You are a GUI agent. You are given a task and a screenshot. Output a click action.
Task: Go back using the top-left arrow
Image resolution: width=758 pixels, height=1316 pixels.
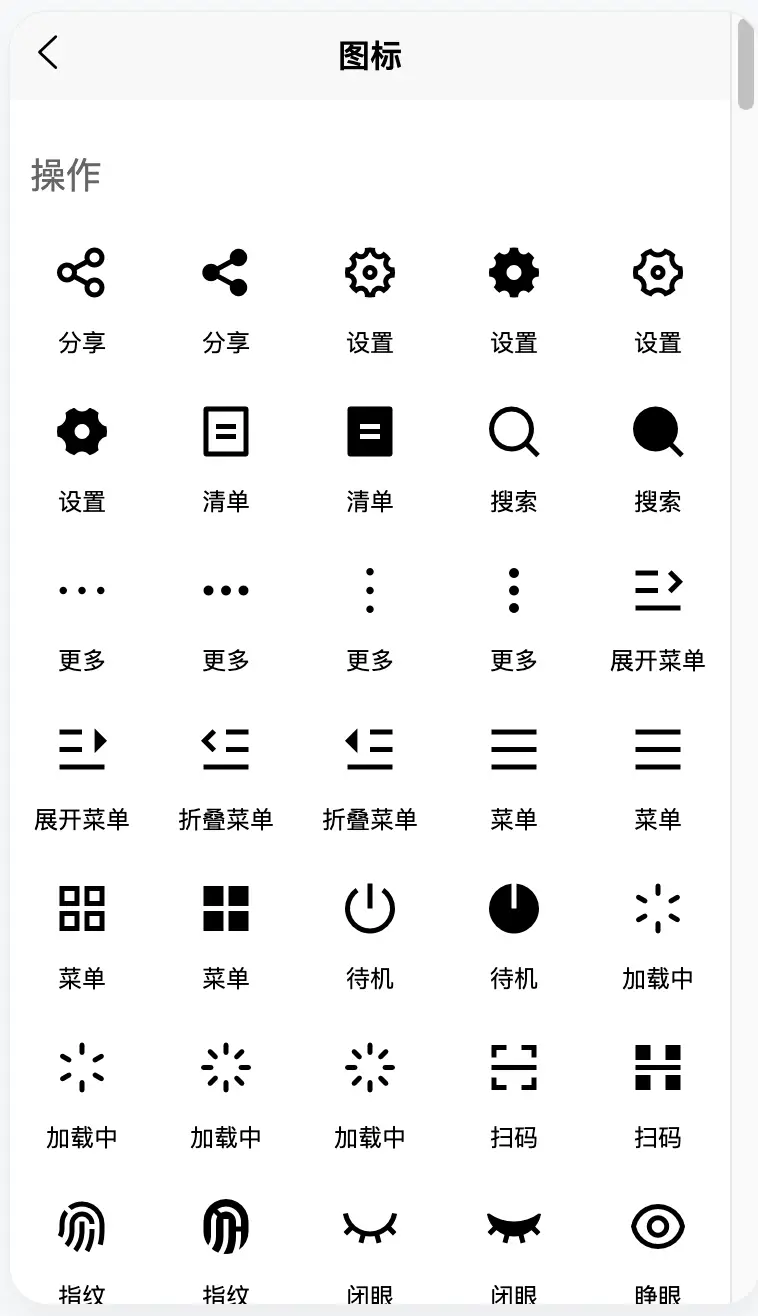48,53
